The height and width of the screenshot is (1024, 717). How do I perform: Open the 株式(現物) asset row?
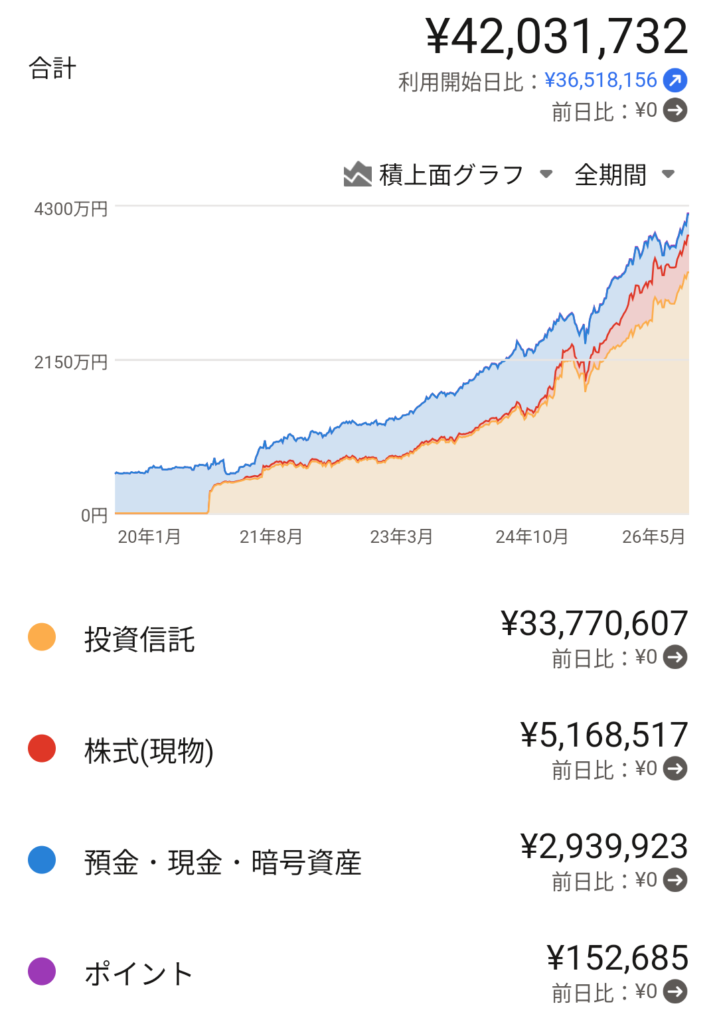tap(358, 751)
